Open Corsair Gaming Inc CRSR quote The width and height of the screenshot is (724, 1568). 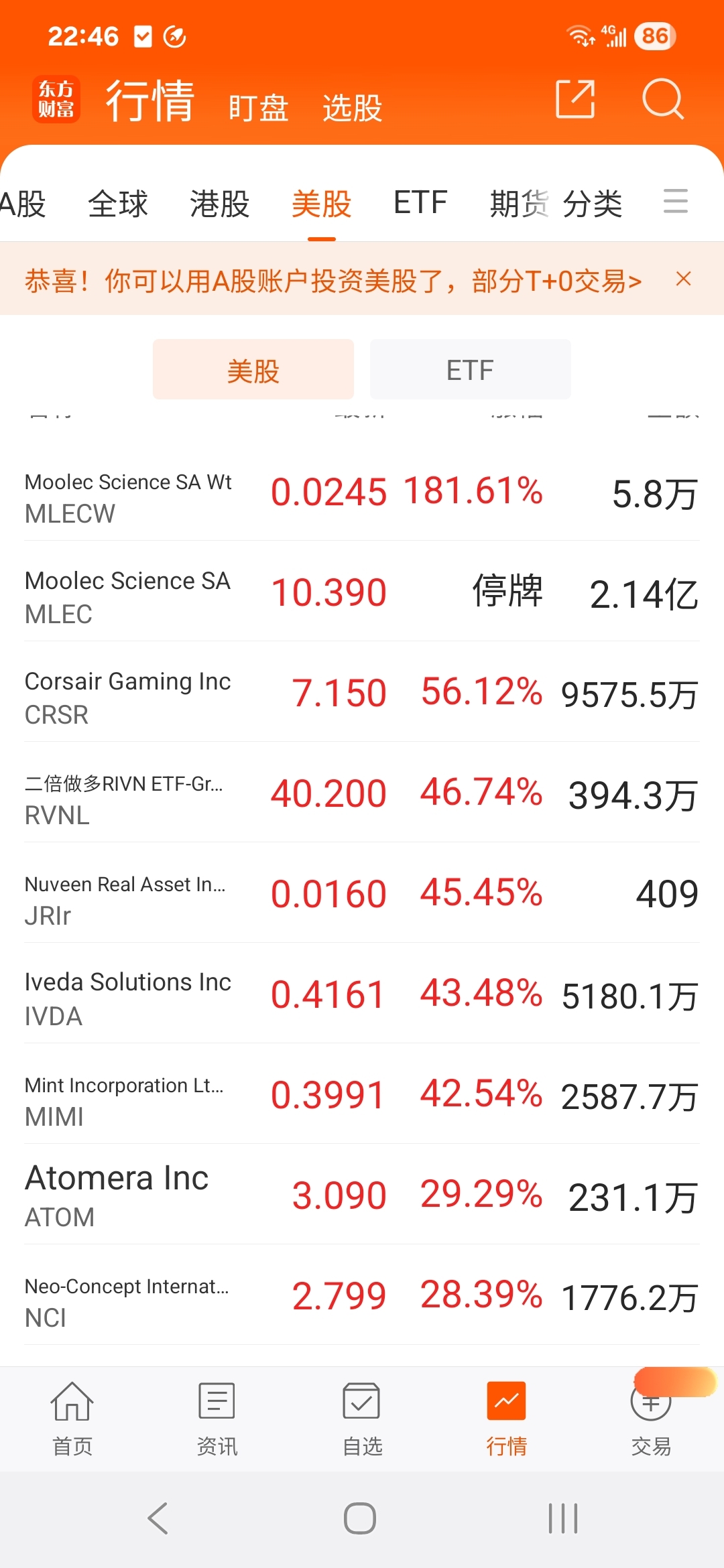pos(362,692)
